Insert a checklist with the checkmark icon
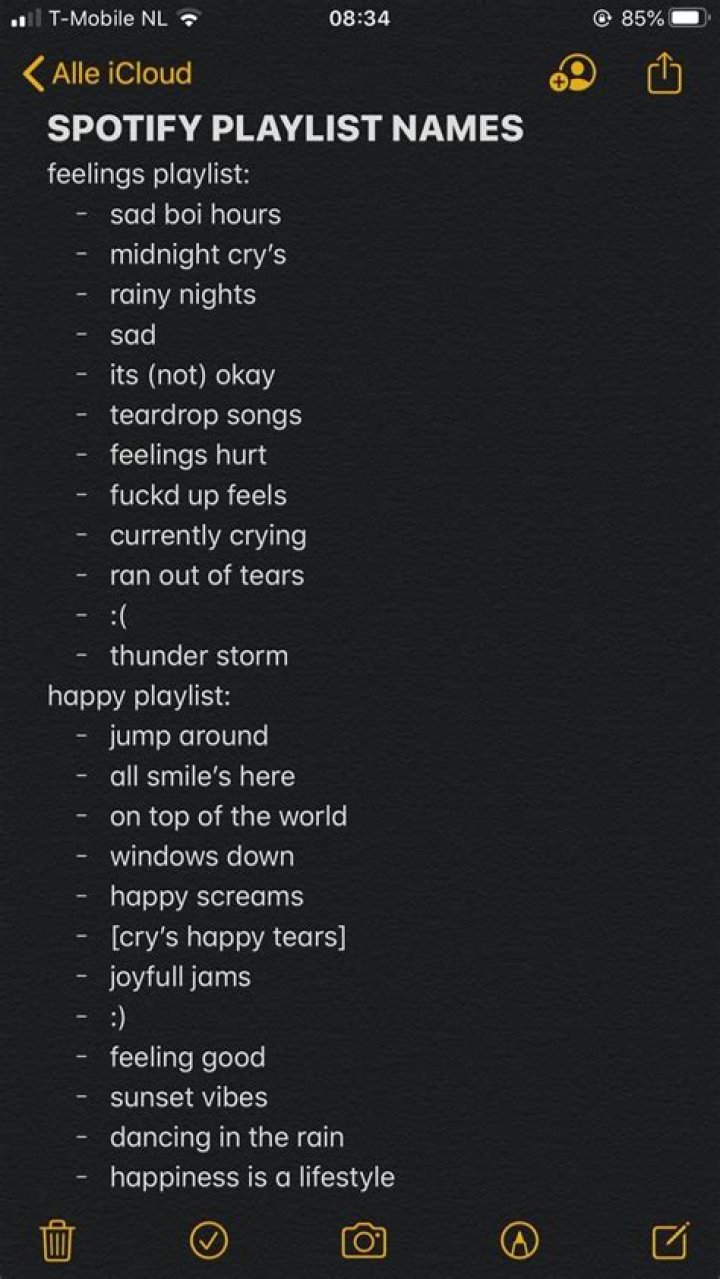 (210, 1243)
